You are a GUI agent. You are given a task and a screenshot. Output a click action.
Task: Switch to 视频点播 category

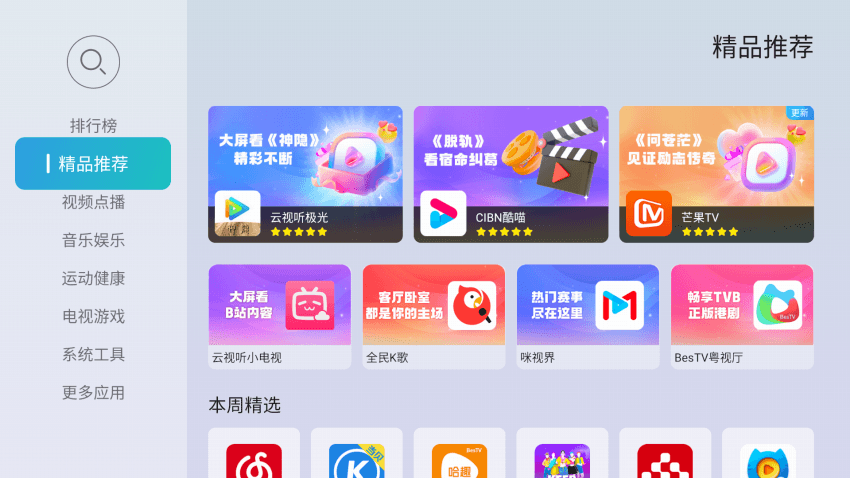[x=93, y=202]
